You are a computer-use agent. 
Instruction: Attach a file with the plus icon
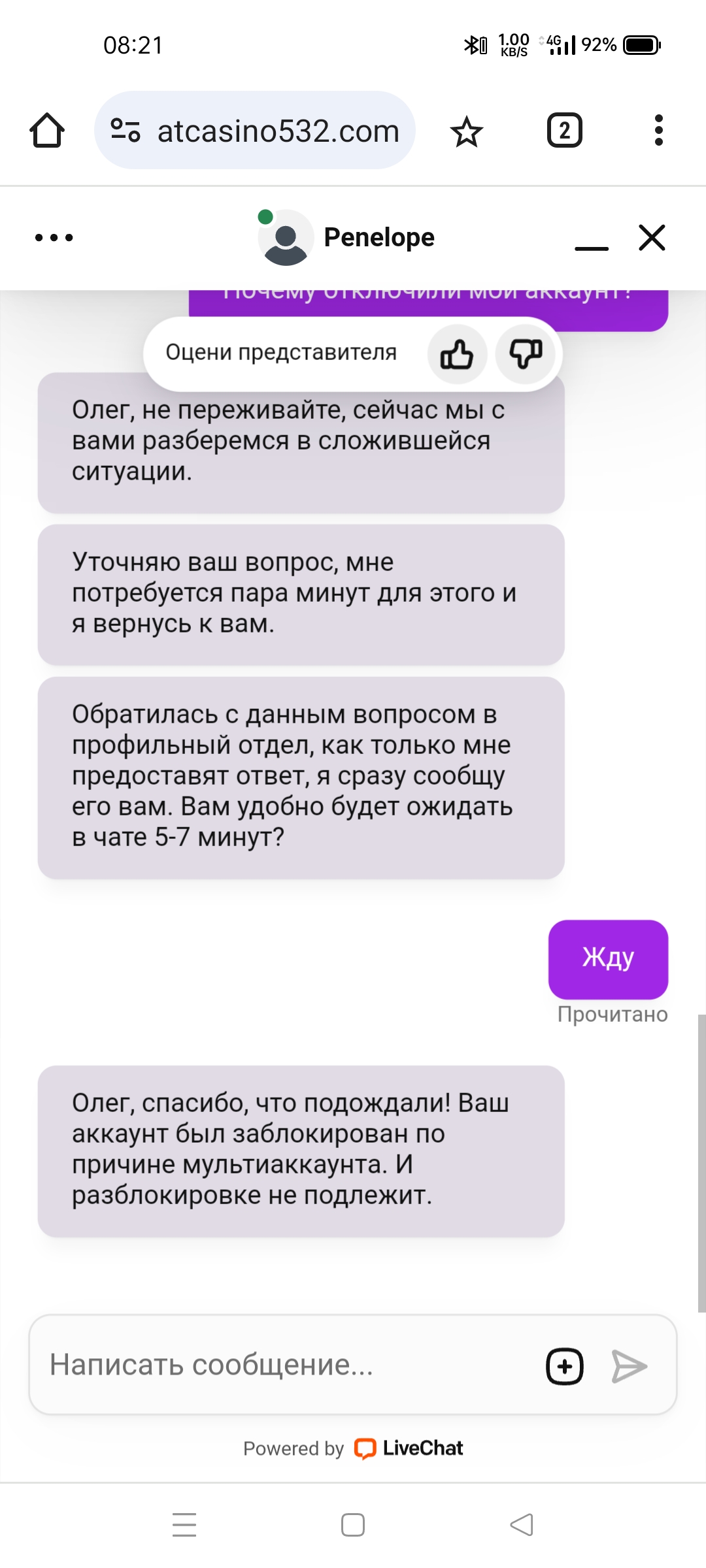click(x=565, y=1366)
